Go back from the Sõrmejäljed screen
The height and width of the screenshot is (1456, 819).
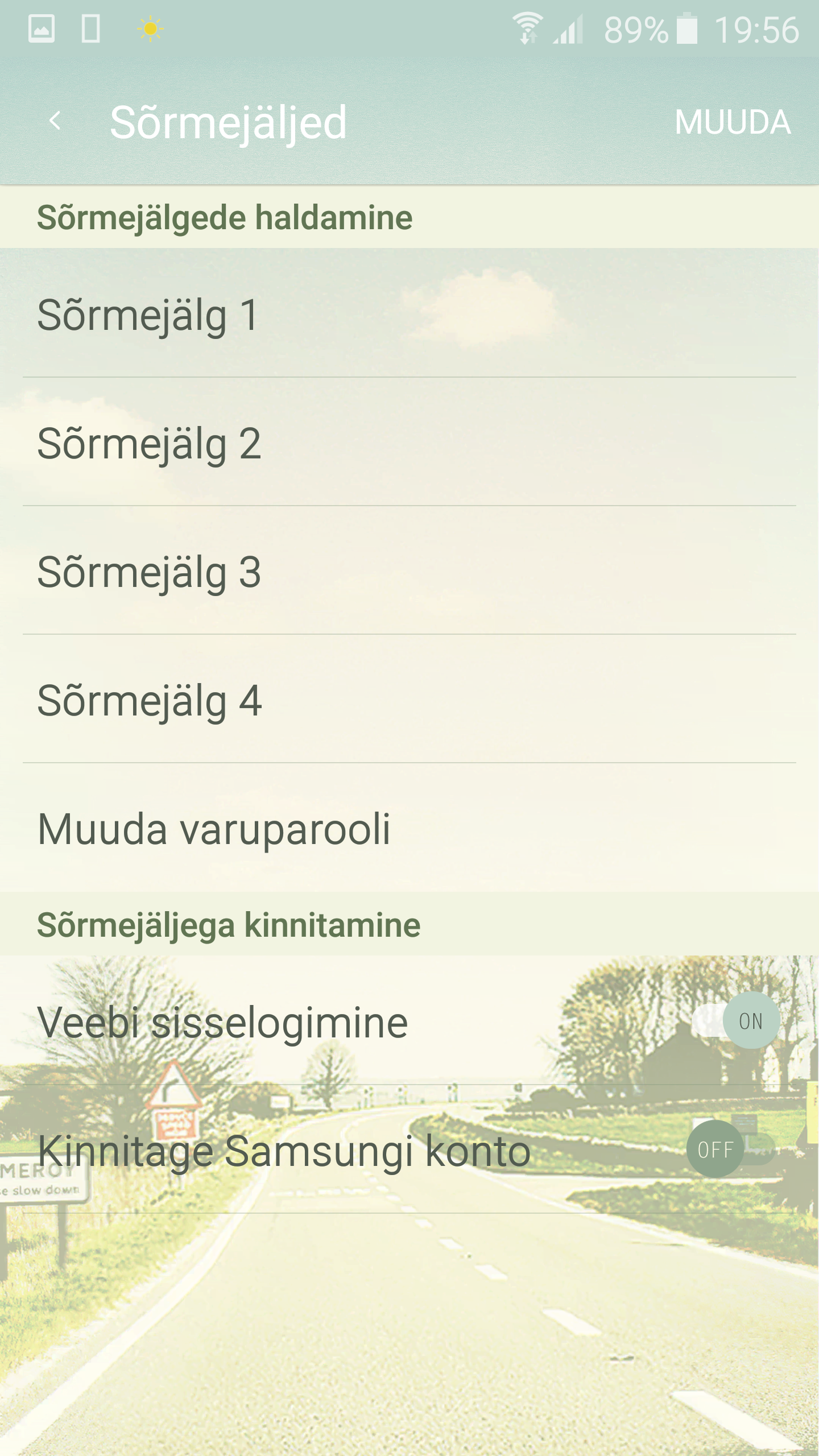tap(55, 121)
